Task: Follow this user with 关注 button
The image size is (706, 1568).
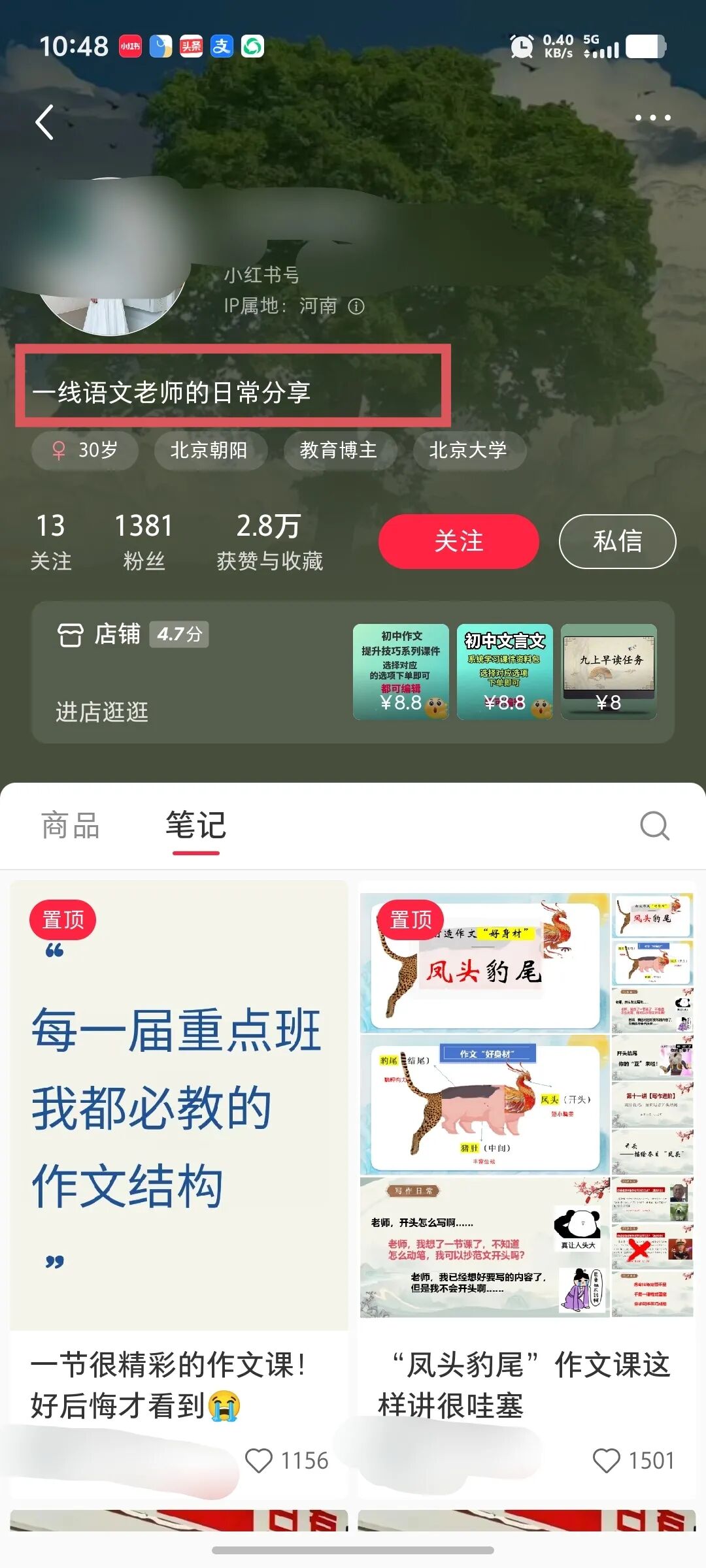Action: coord(458,541)
